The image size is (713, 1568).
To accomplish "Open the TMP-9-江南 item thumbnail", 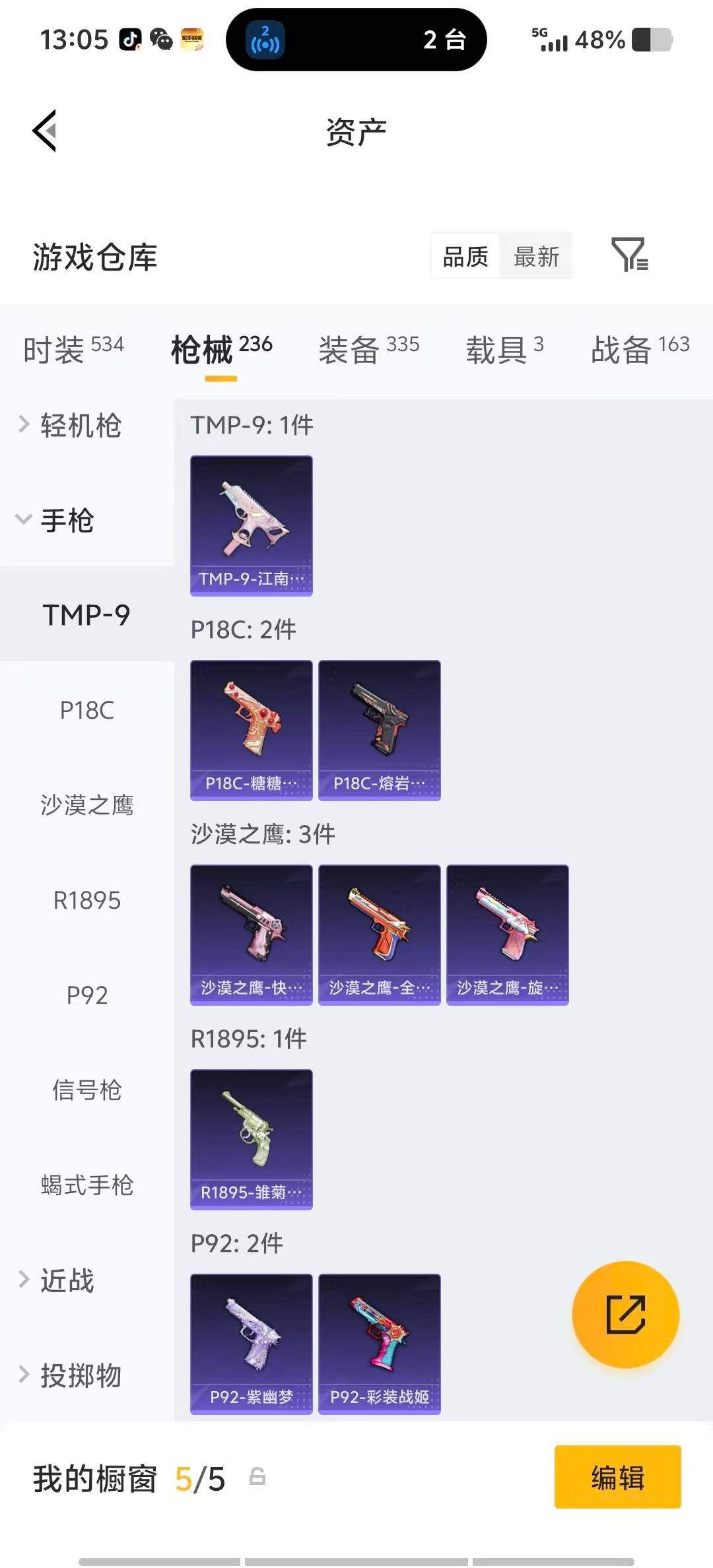I will 251,525.
